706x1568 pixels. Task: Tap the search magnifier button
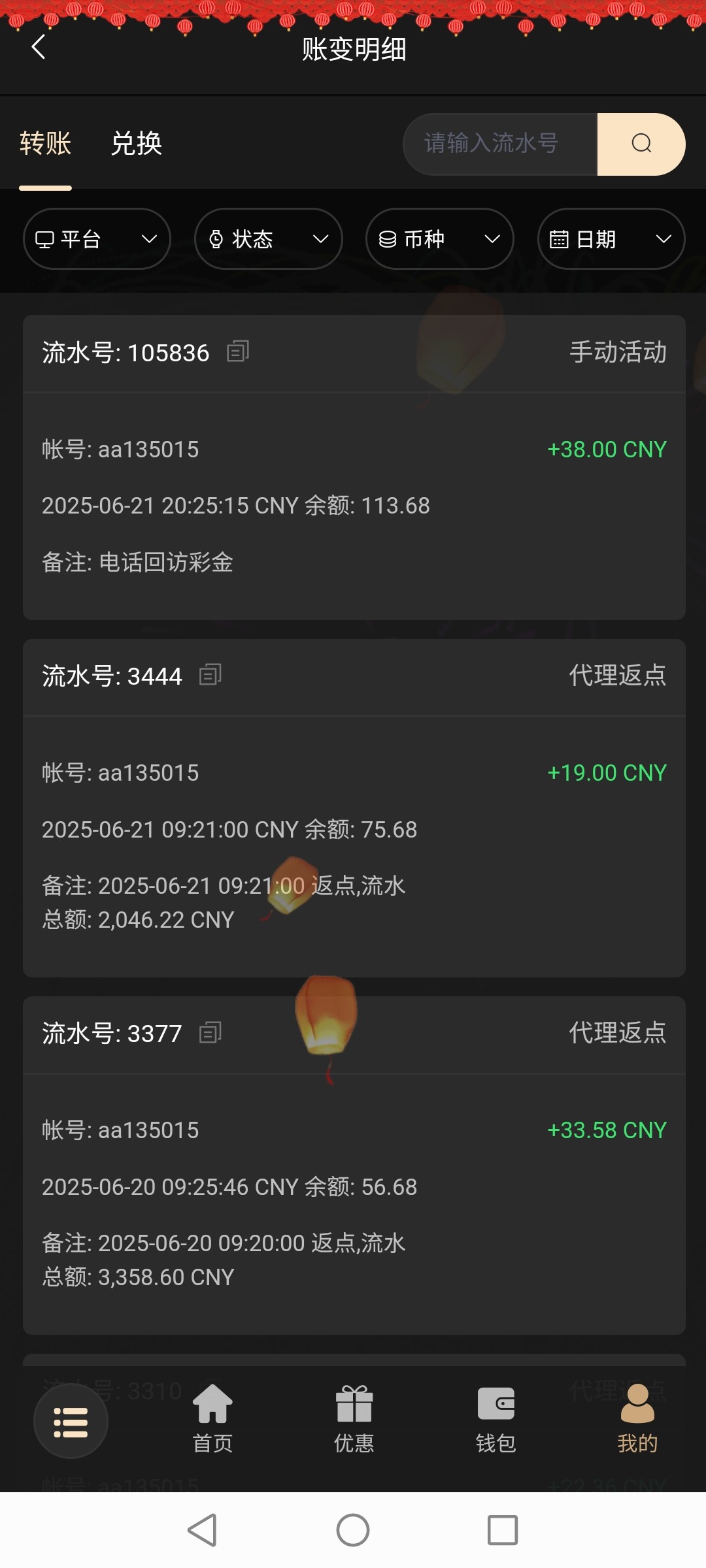[x=641, y=144]
